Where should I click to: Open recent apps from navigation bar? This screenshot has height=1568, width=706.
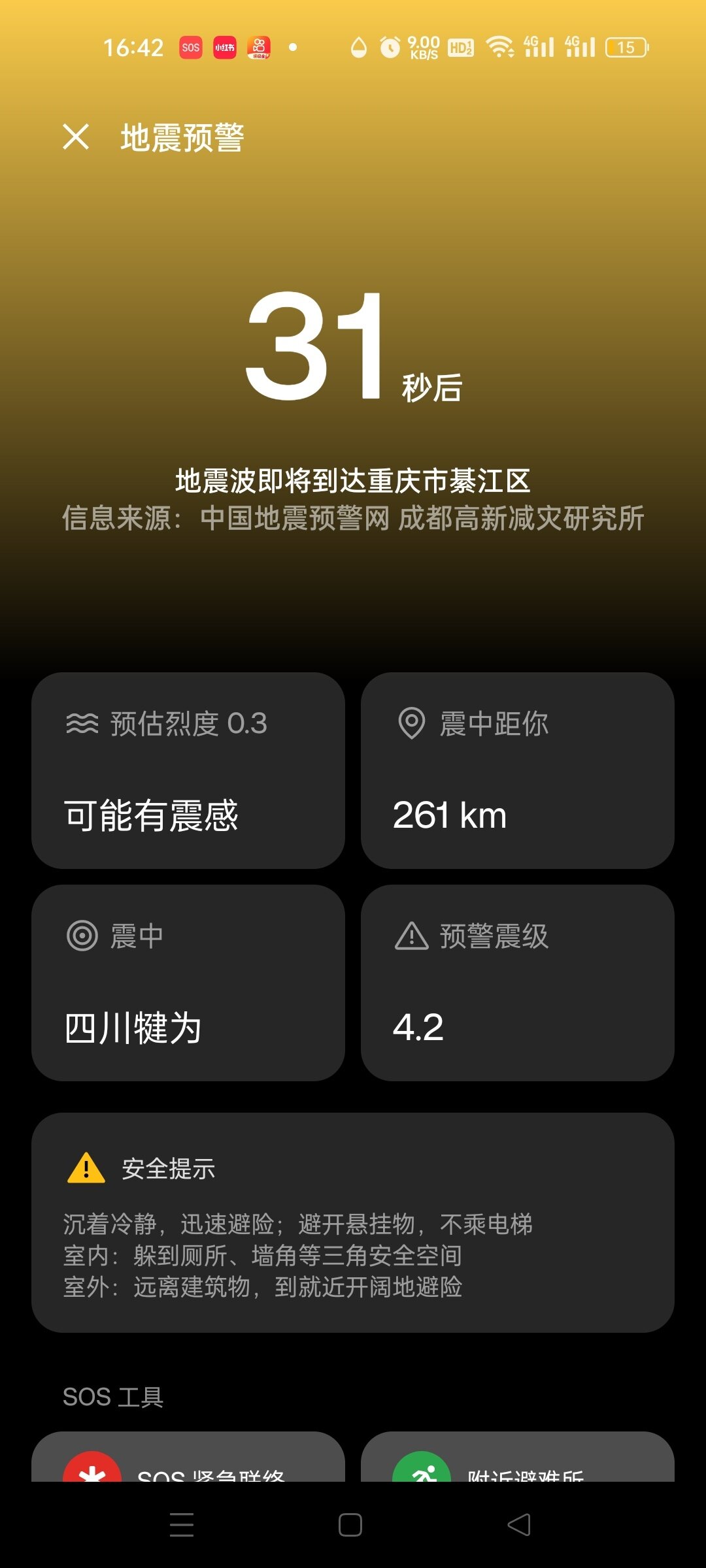point(182,1525)
